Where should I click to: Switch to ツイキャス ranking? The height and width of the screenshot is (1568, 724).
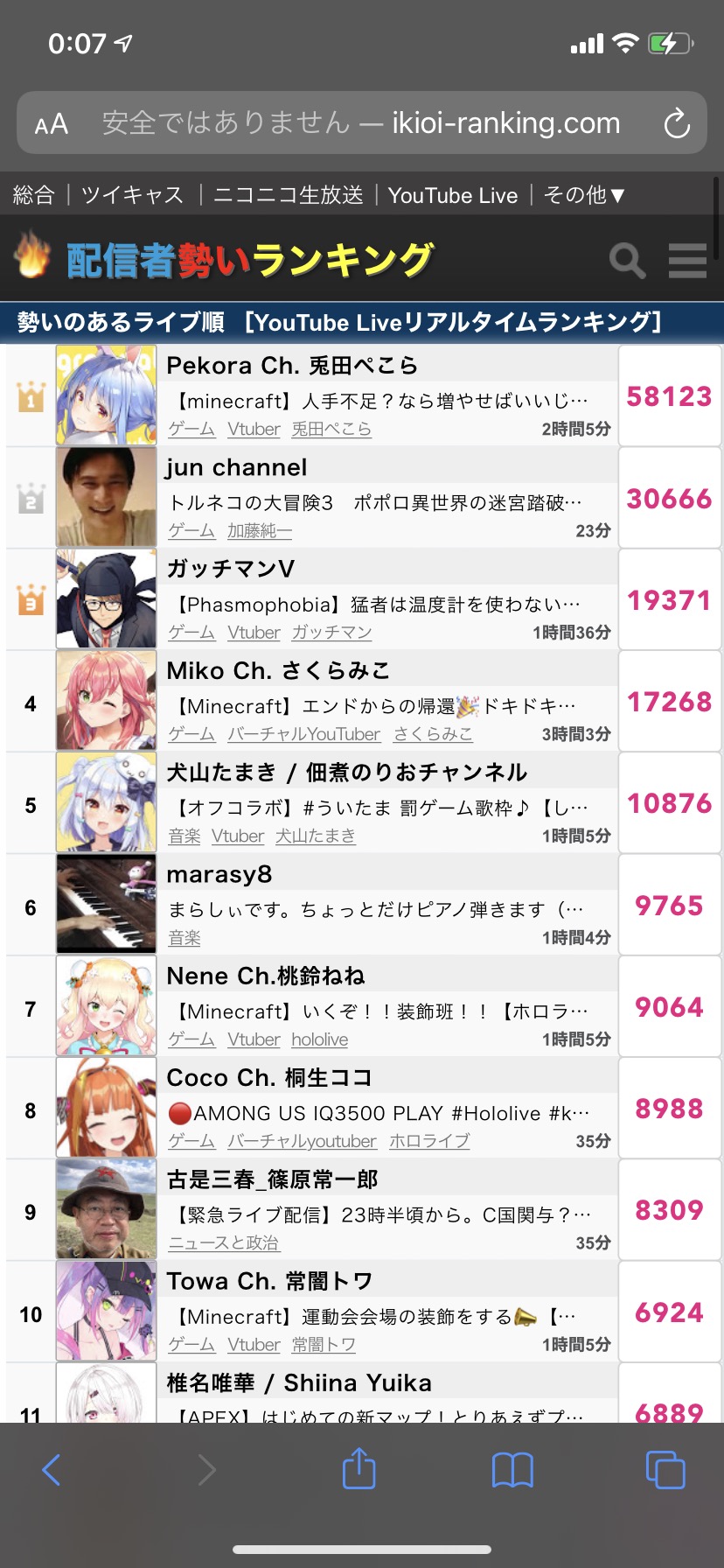[x=132, y=195]
